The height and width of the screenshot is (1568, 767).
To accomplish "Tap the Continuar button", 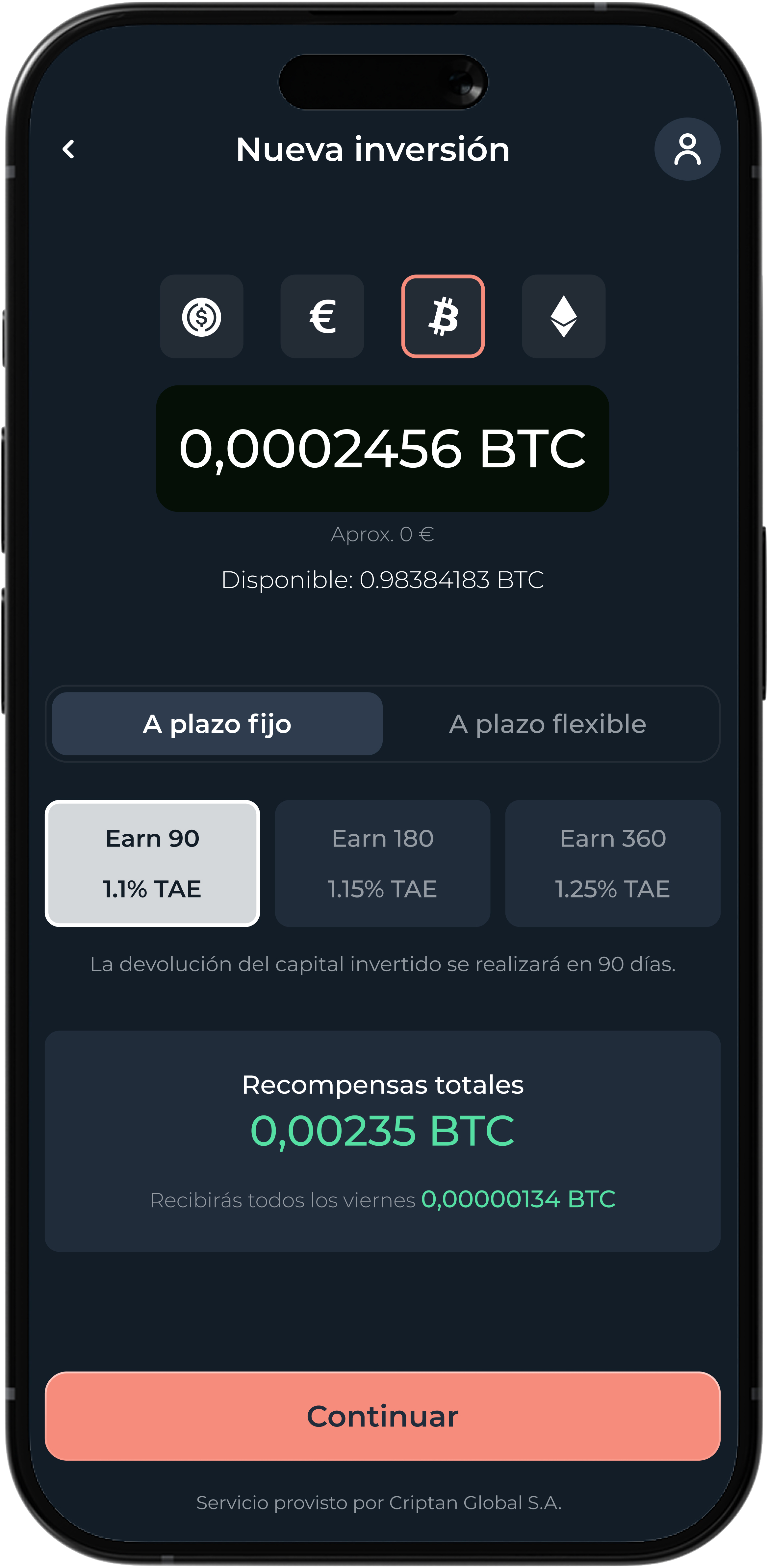I will click(x=382, y=1416).
